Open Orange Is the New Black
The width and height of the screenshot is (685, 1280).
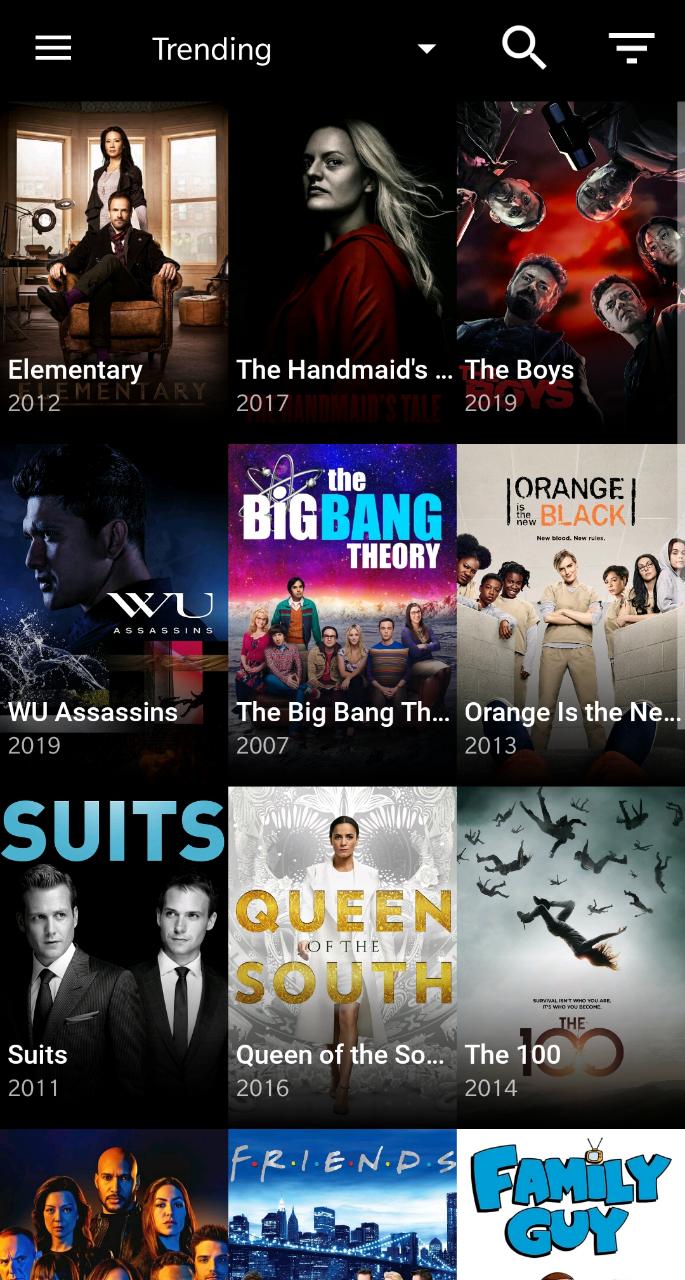[571, 614]
